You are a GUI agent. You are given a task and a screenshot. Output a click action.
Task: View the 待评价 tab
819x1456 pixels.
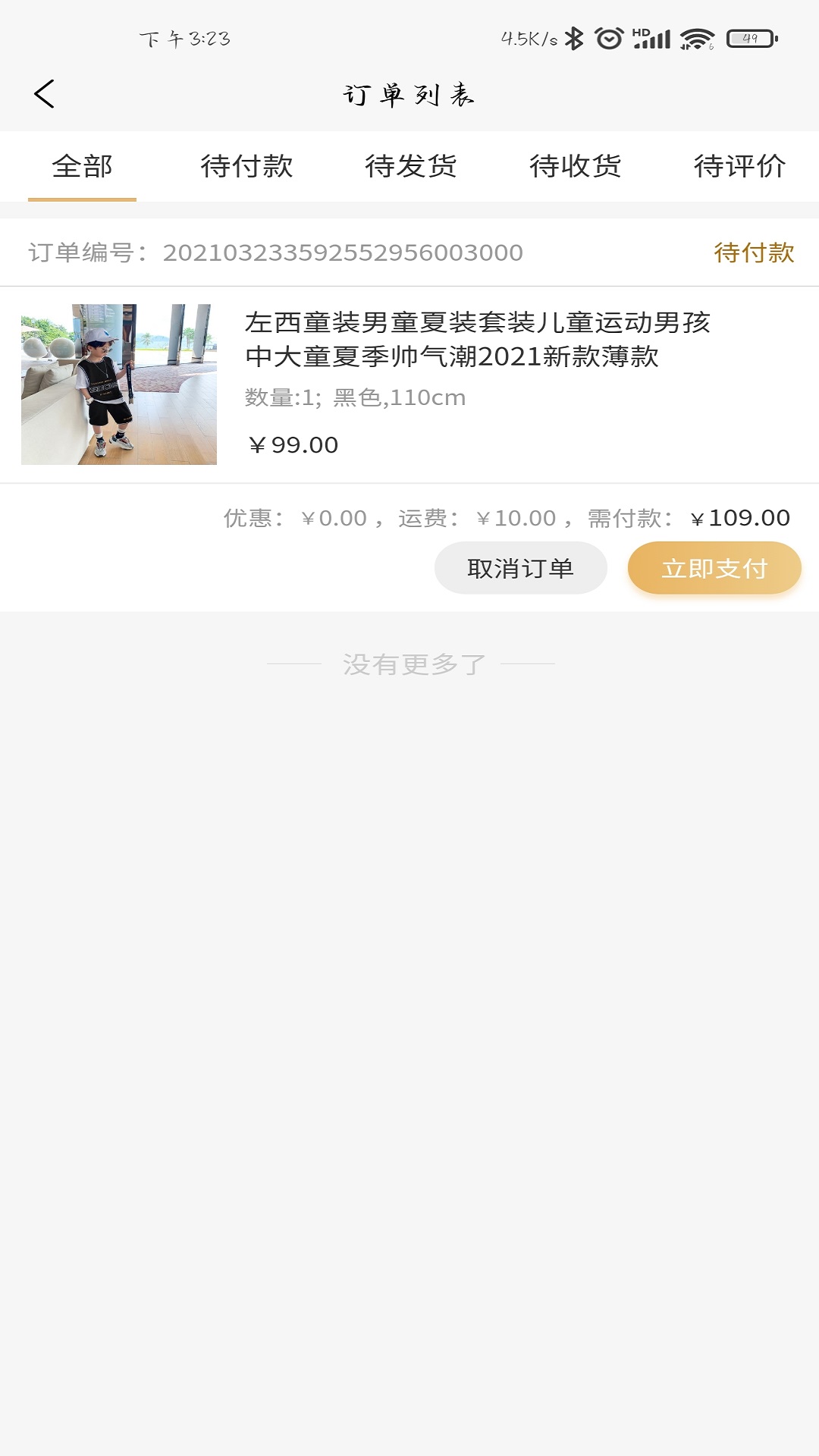(739, 166)
